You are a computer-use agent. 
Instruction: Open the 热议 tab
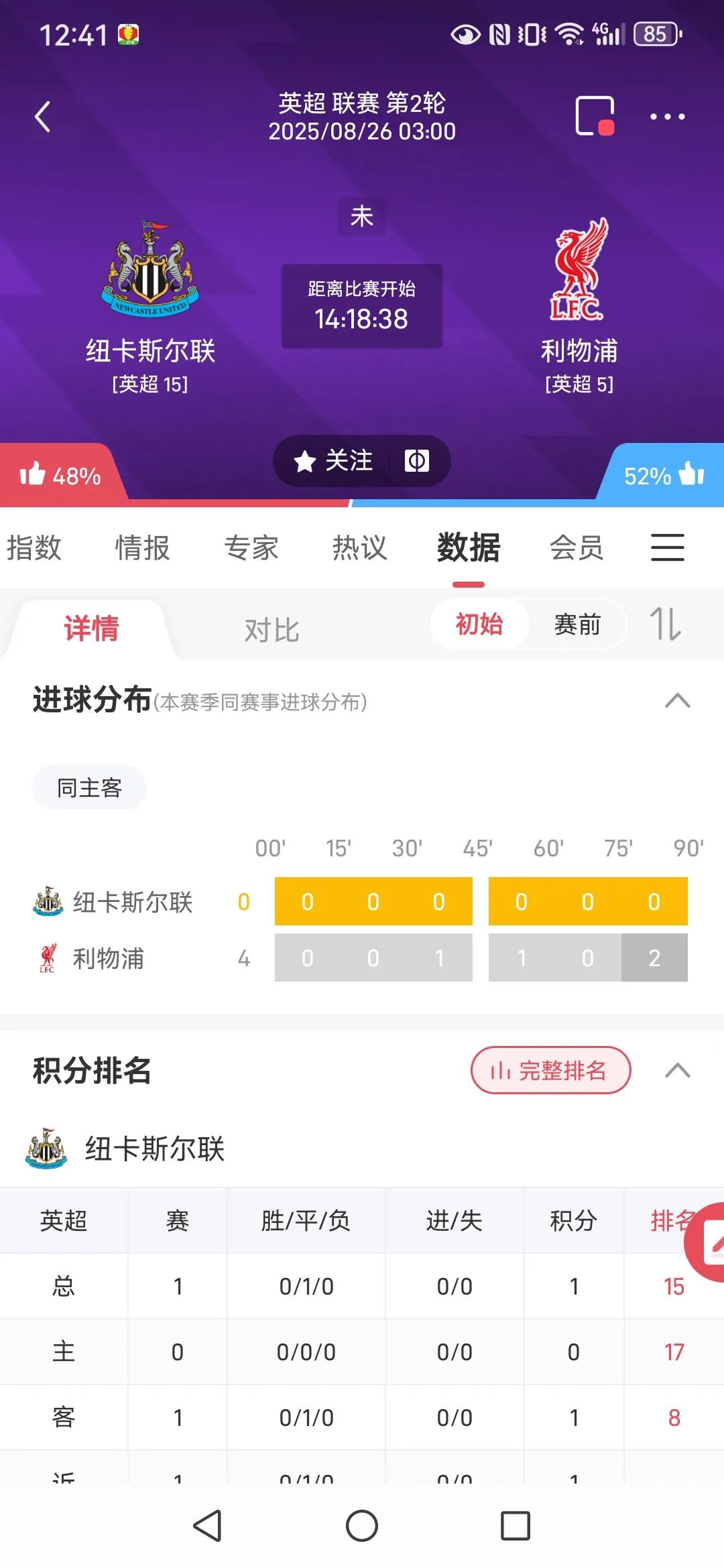pyautogui.click(x=360, y=547)
